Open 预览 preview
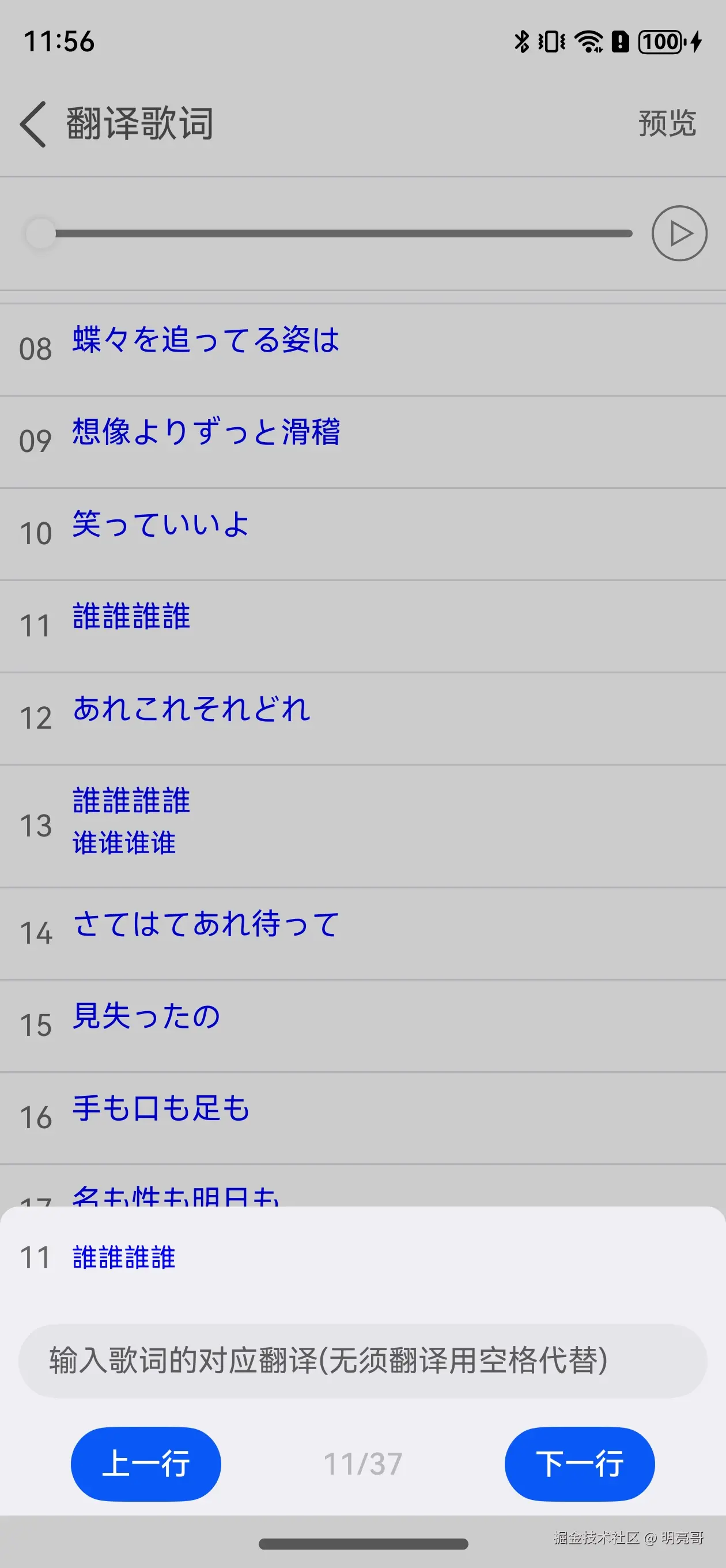Viewport: 726px width, 1568px height. click(x=666, y=123)
